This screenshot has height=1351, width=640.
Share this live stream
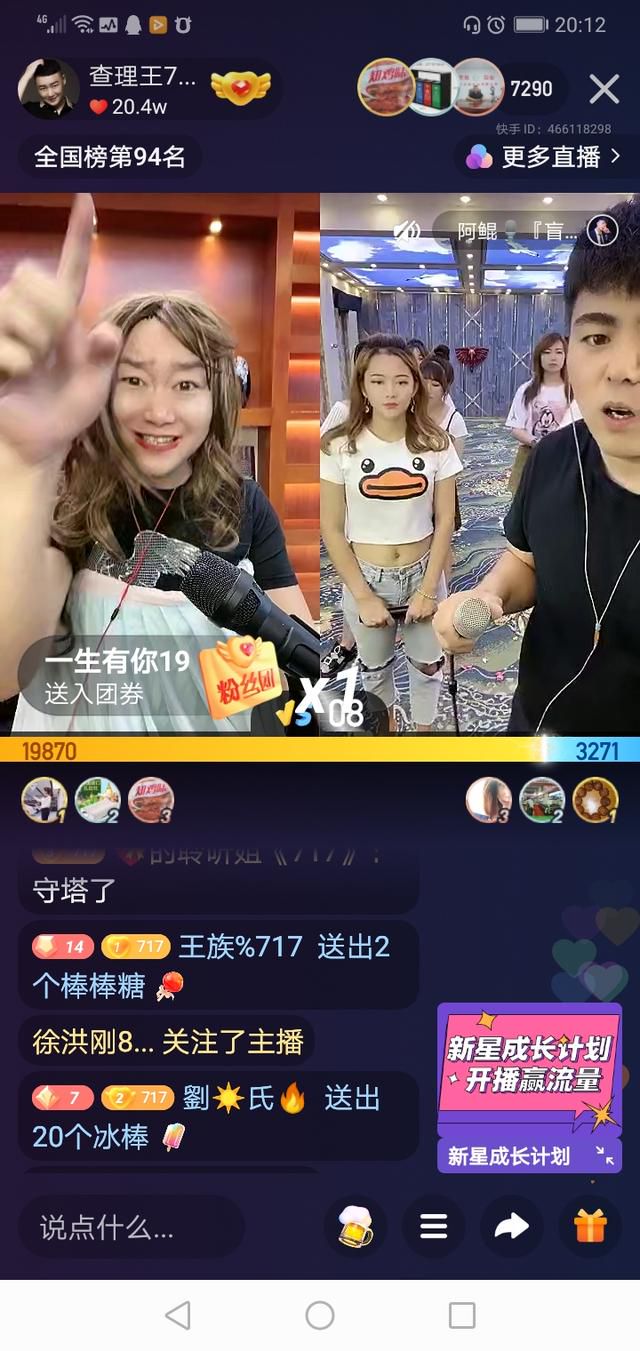tap(512, 1227)
